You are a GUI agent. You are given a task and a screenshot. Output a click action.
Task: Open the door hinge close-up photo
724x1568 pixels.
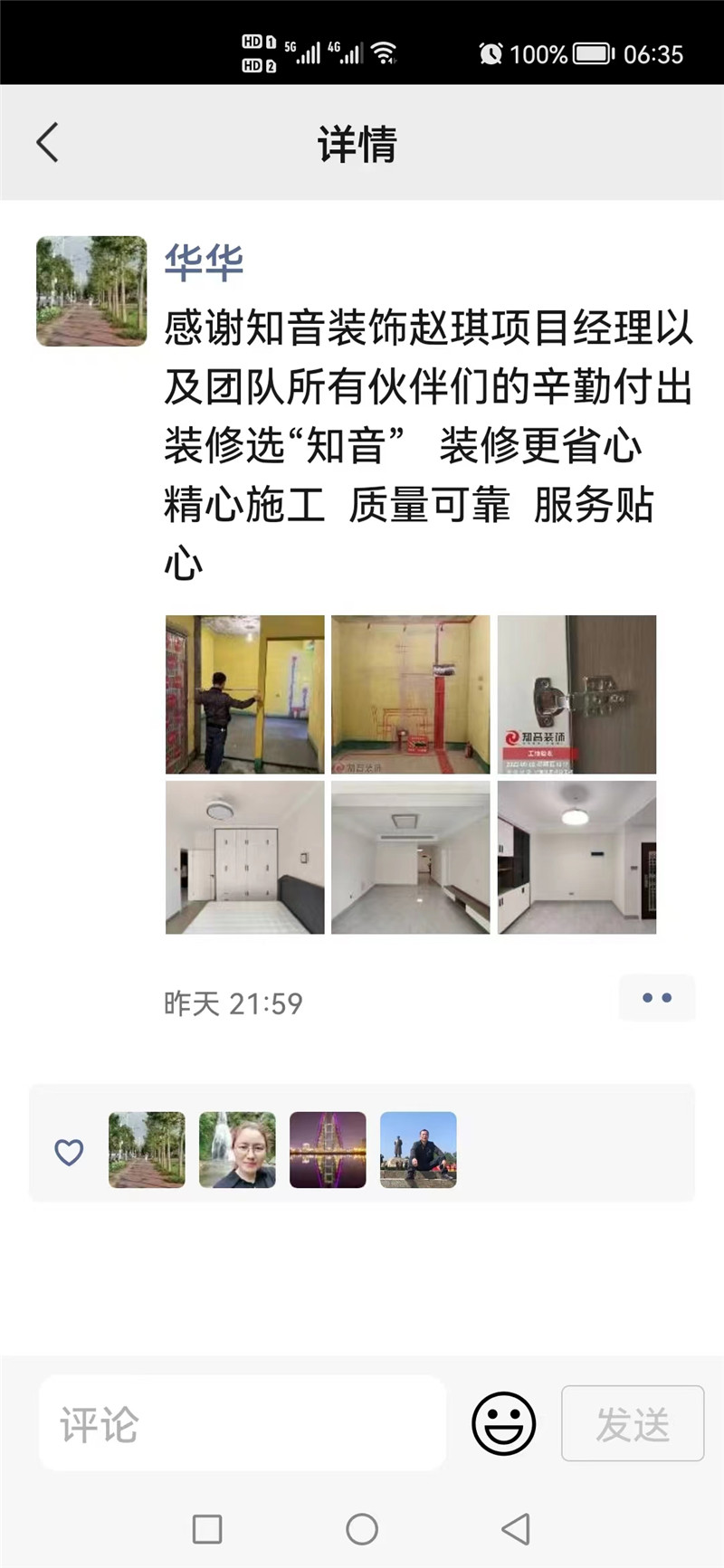[576, 694]
